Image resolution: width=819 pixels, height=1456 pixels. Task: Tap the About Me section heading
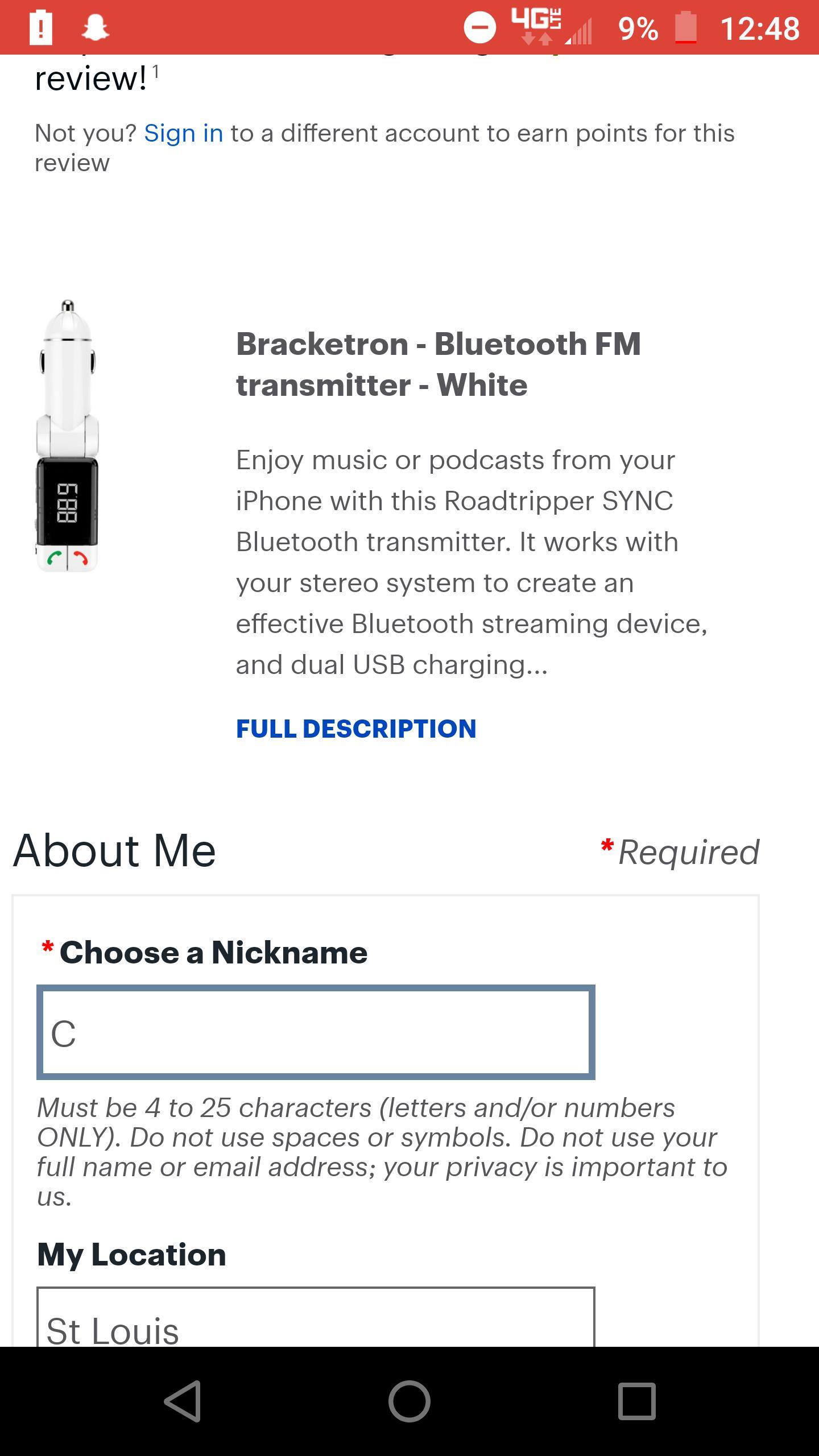[114, 850]
